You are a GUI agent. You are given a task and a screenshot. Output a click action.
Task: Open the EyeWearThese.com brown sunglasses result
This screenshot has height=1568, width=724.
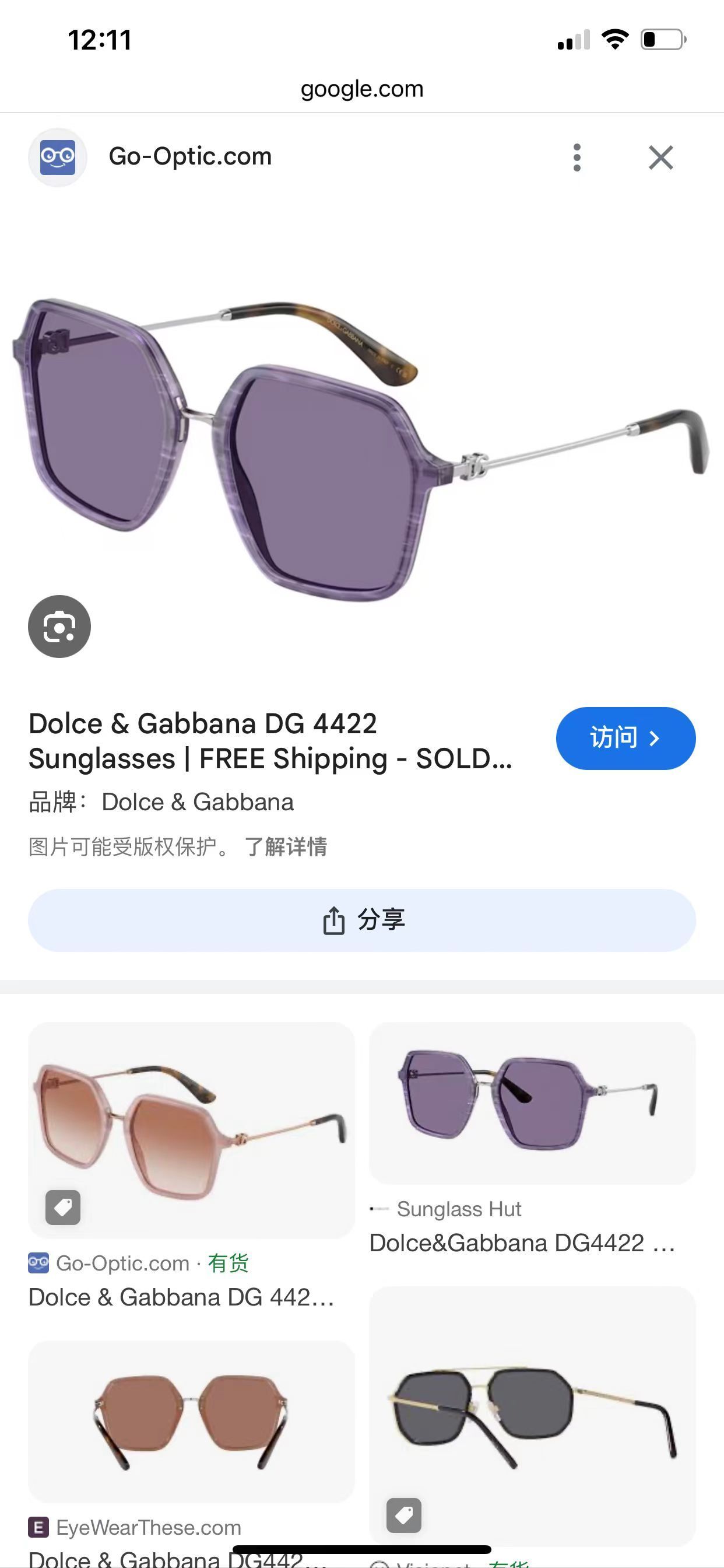point(191,1422)
